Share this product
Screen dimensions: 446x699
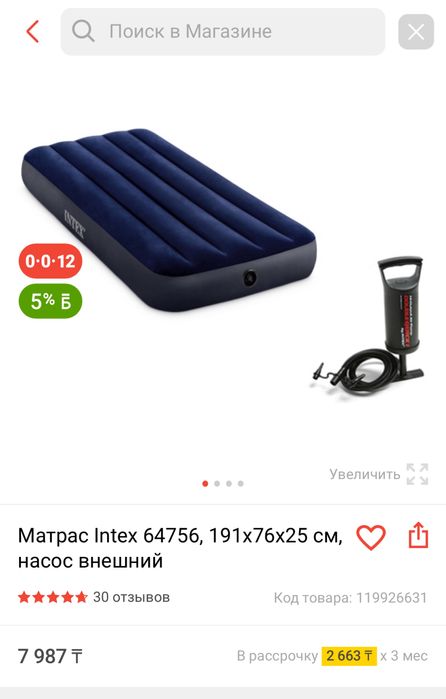point(418,535)
